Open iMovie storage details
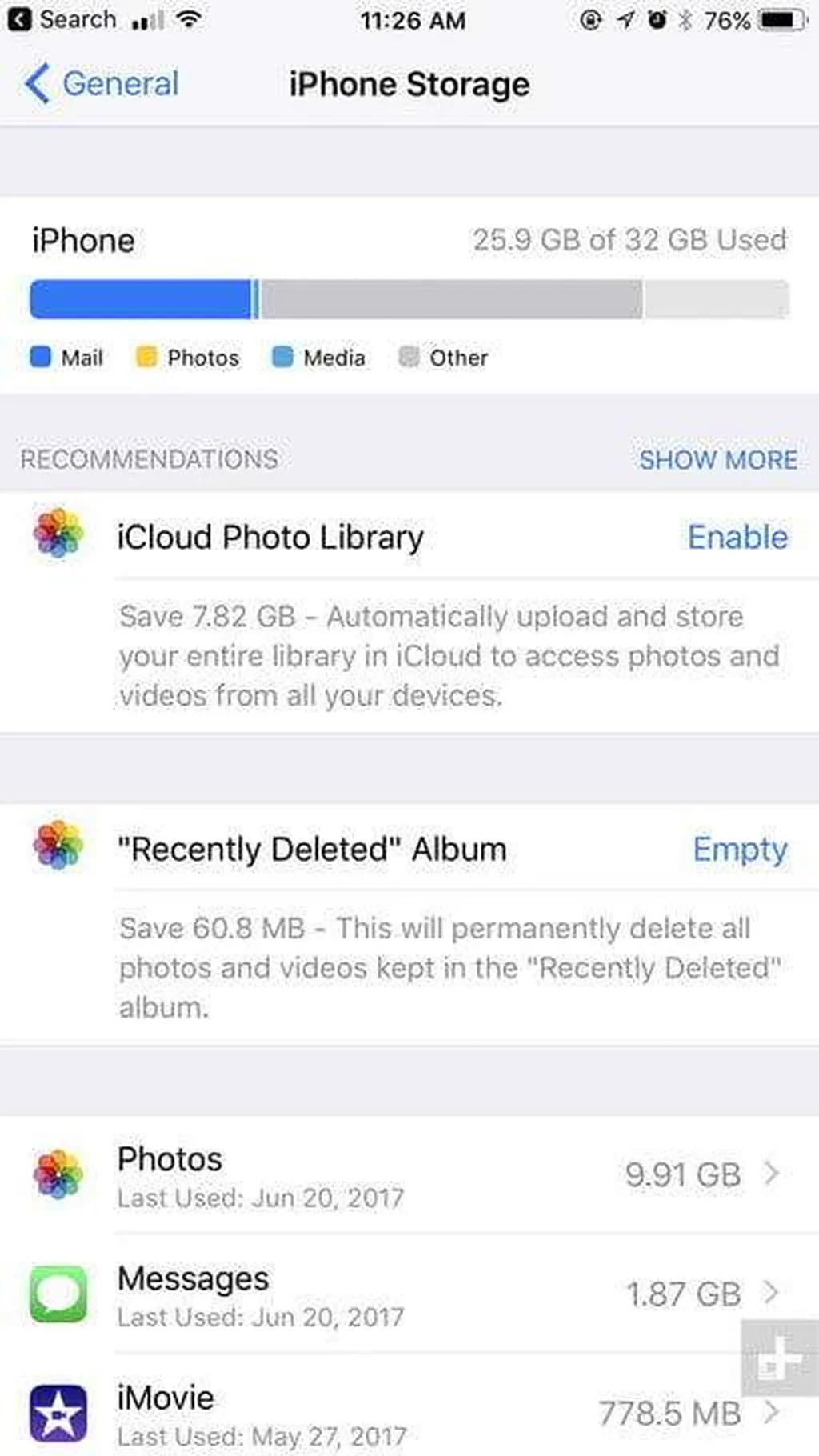The image size is (819, 1456). click(x=408, y=1413)
